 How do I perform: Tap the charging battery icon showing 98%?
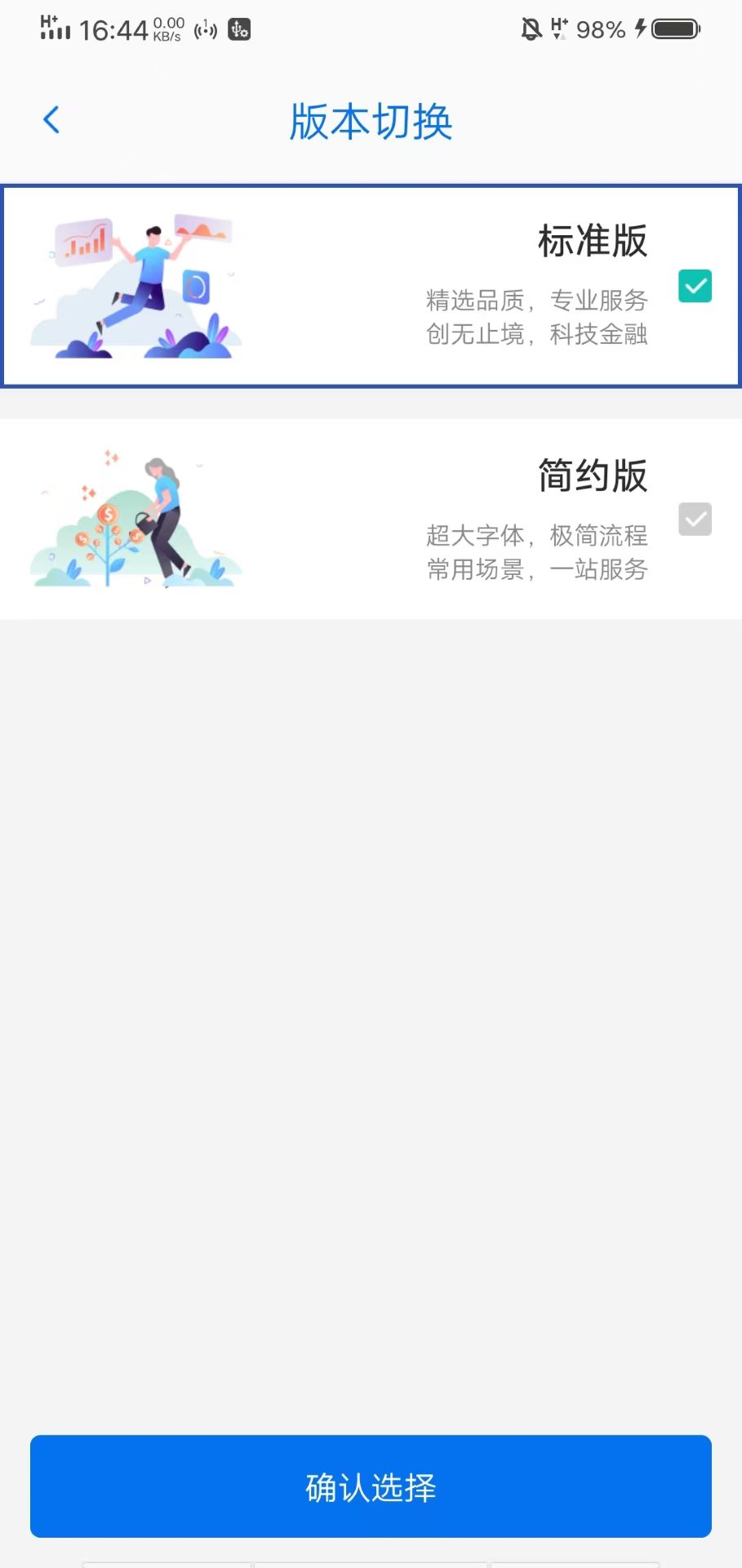click(x=669, y=29)
